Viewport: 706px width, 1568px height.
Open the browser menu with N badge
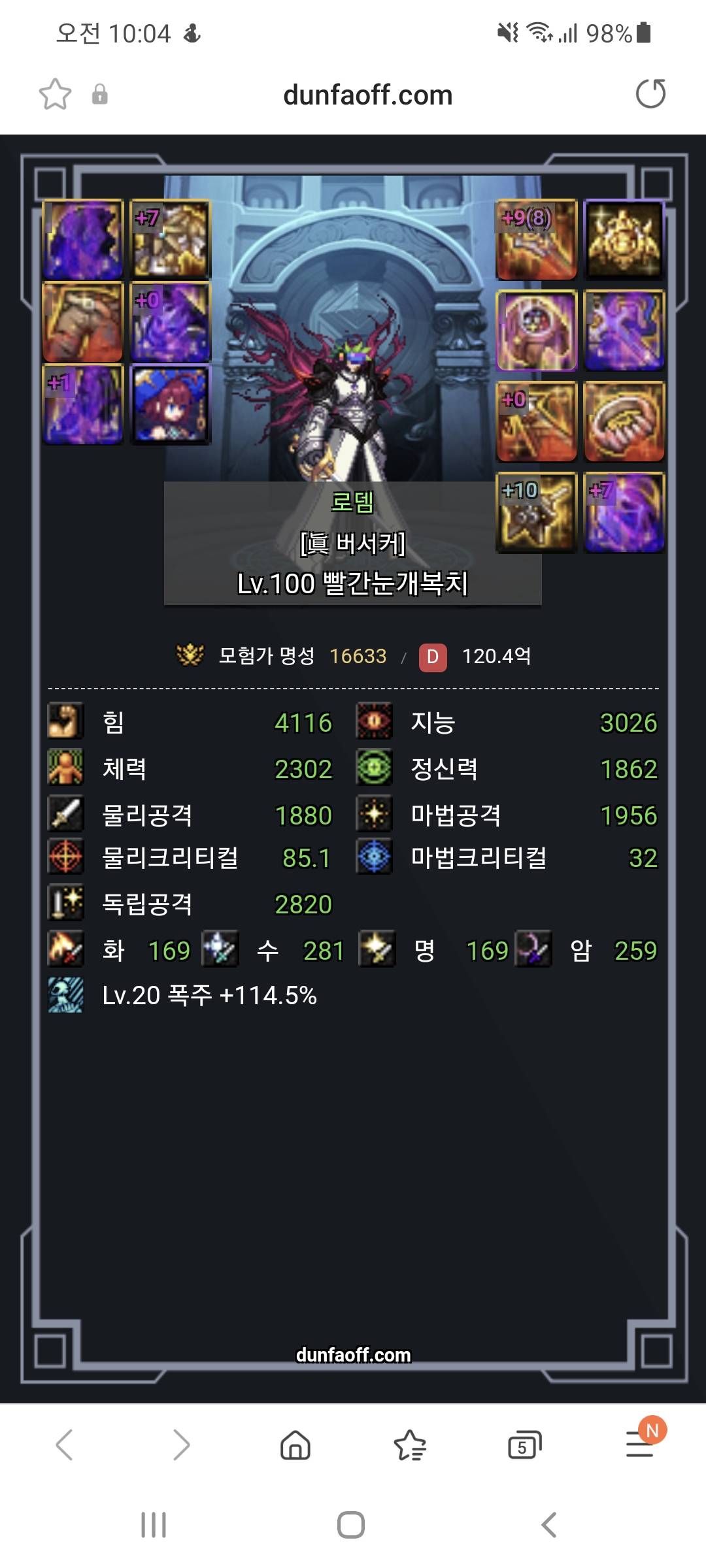pyautogui.click(x=640, y=1444)
